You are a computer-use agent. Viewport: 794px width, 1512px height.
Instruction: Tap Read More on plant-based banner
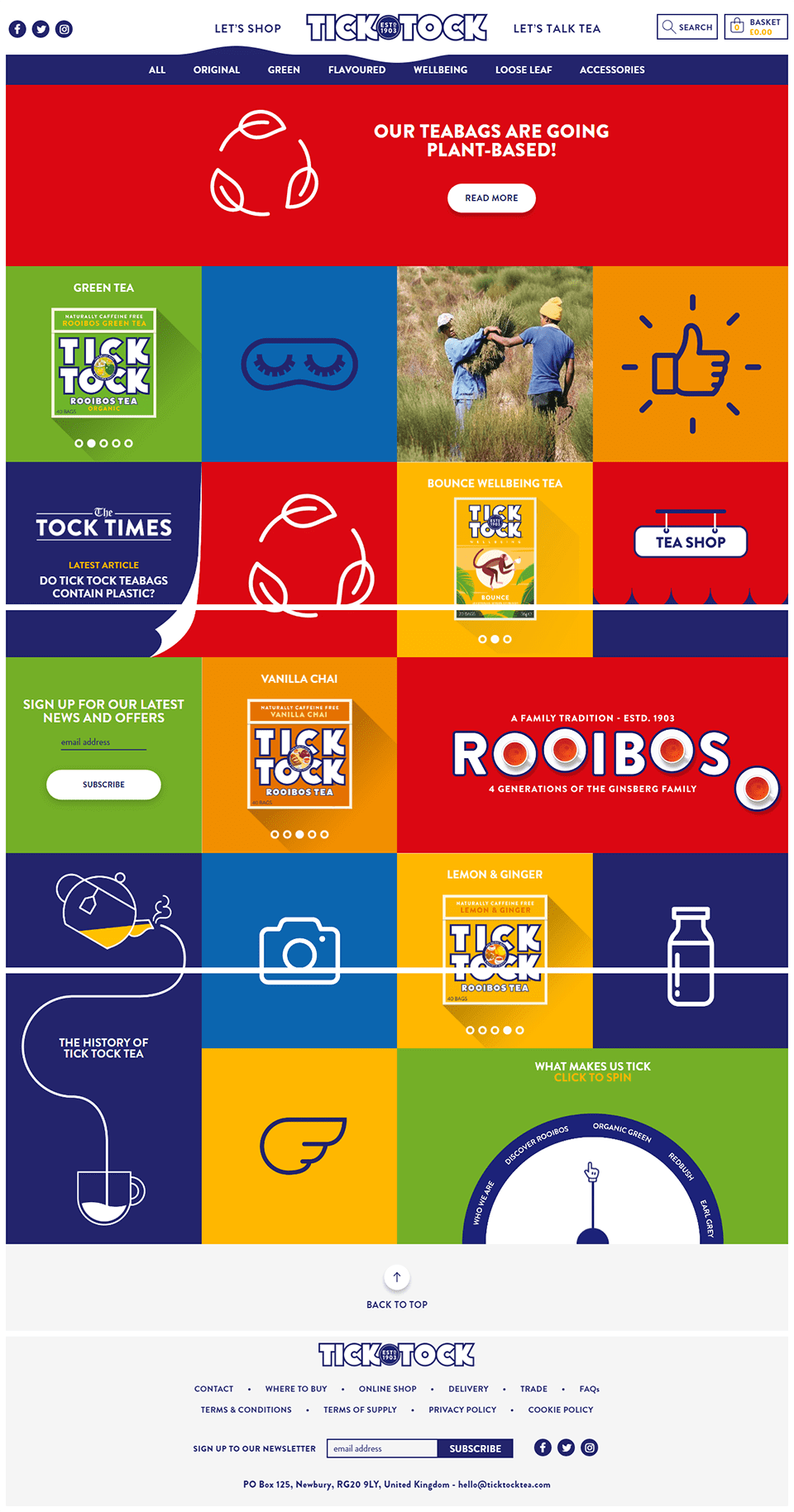(x=491, y=198)
